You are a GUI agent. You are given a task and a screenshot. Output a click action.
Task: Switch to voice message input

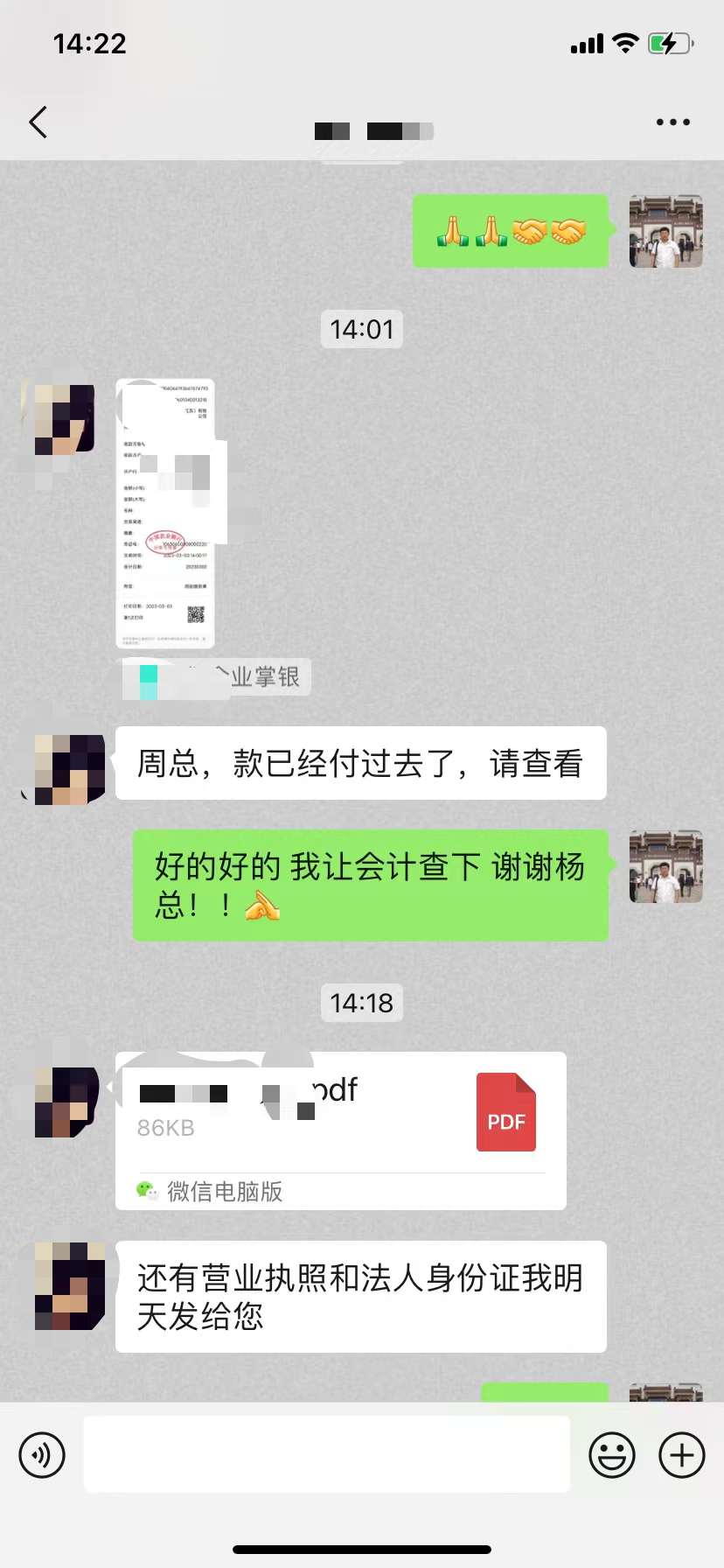(x=42, y=1455)
